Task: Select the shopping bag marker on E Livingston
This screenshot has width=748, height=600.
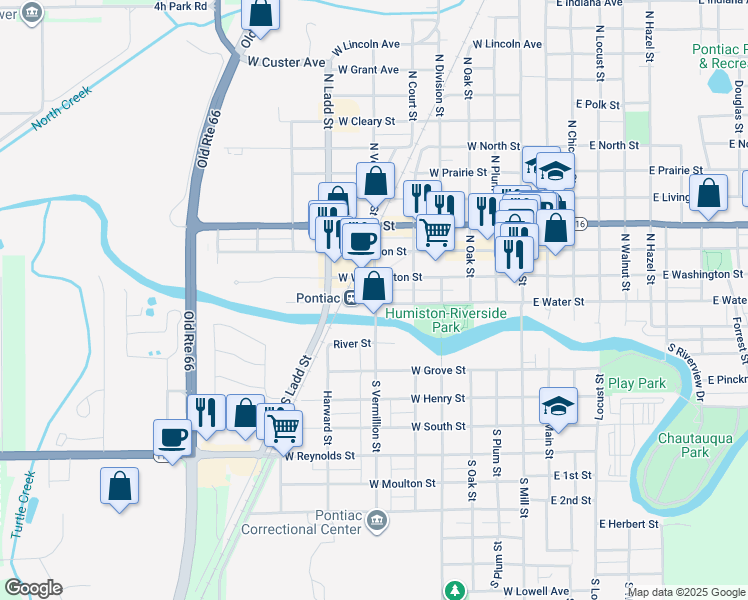Action: click(708, 194)
